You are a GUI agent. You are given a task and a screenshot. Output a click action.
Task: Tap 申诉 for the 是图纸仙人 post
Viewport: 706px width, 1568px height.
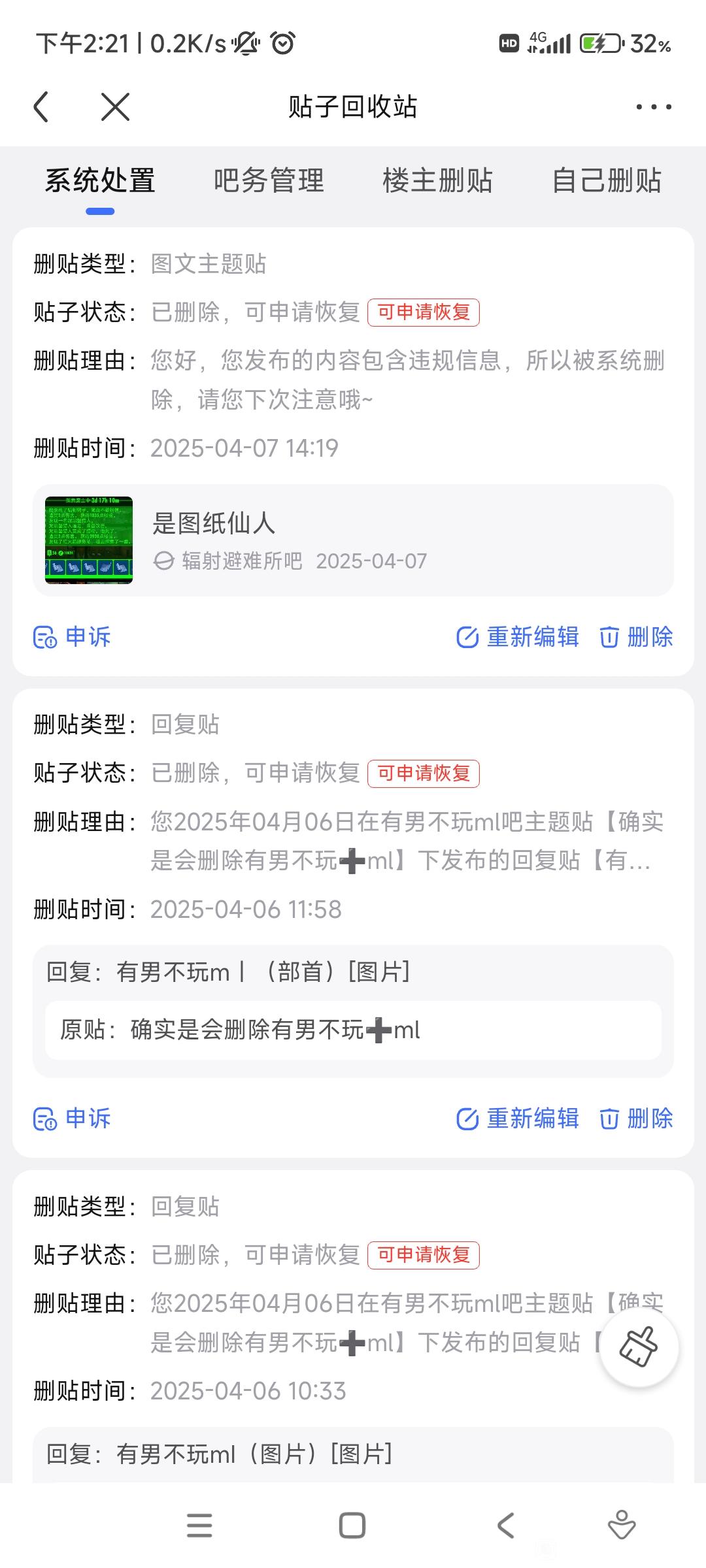click(72, 636)
